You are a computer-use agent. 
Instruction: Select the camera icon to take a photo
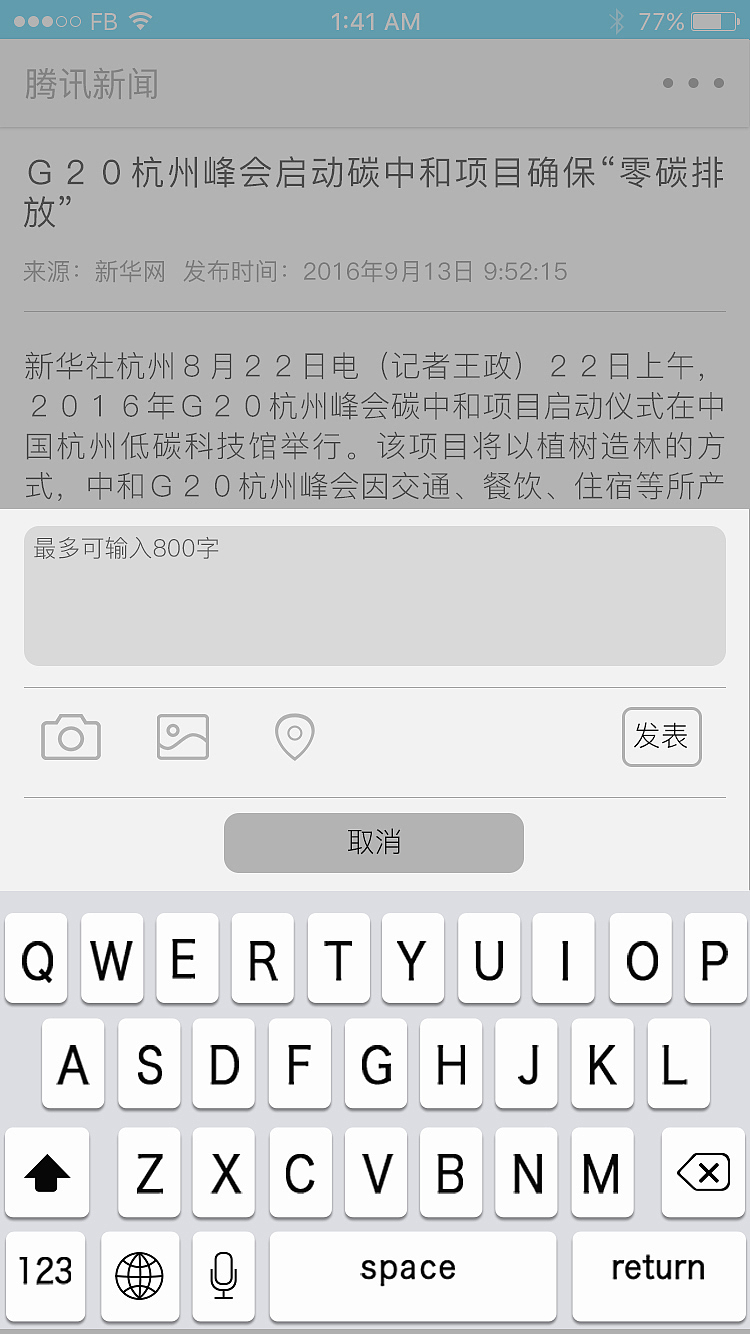click(70, 737)
